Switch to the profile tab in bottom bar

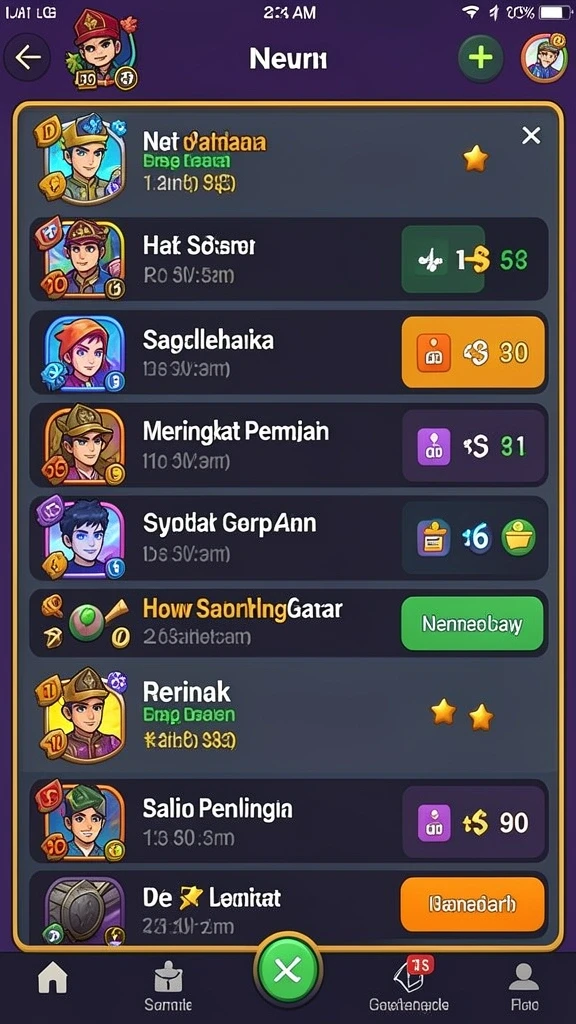[524, 986]
